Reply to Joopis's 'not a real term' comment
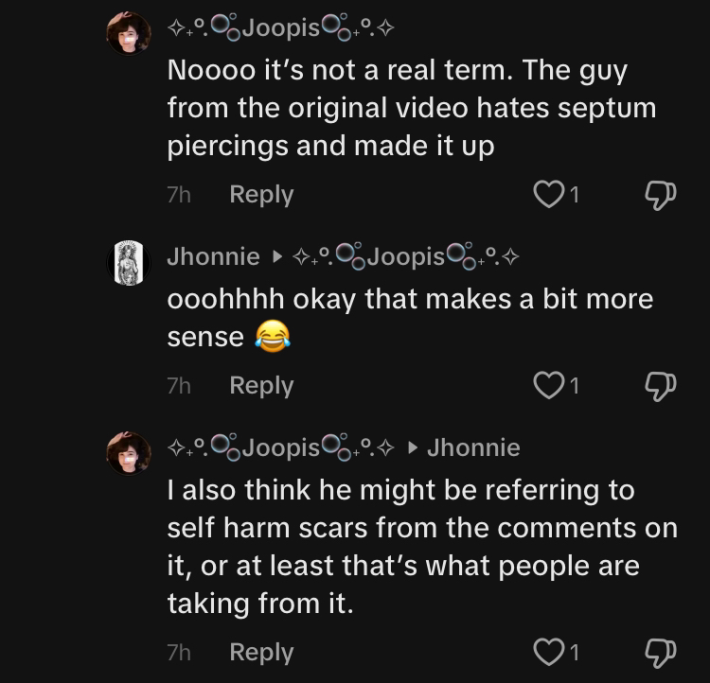The width and height of the screenshot is (710, 683). (x=261, y=195)
